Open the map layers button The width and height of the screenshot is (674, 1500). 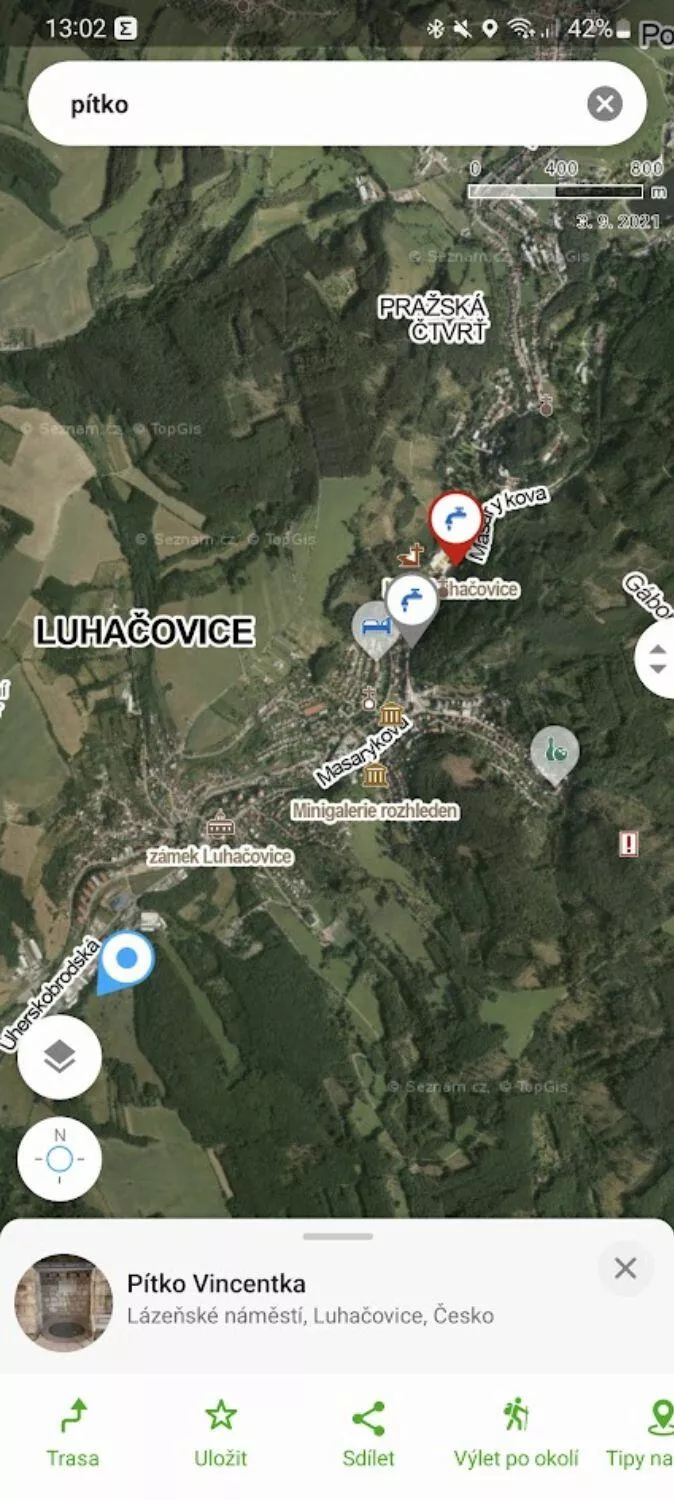[x=60, y=1057]
